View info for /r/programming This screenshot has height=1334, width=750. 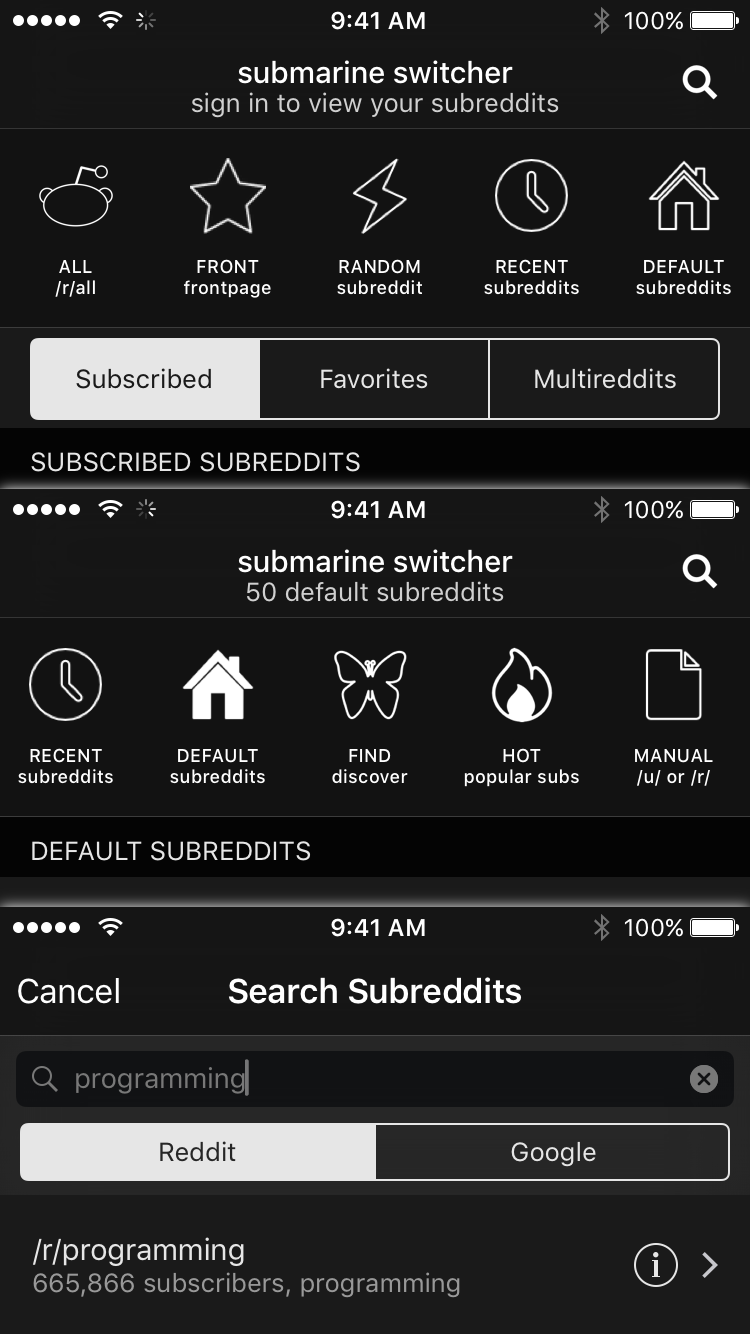point(656,1266)
